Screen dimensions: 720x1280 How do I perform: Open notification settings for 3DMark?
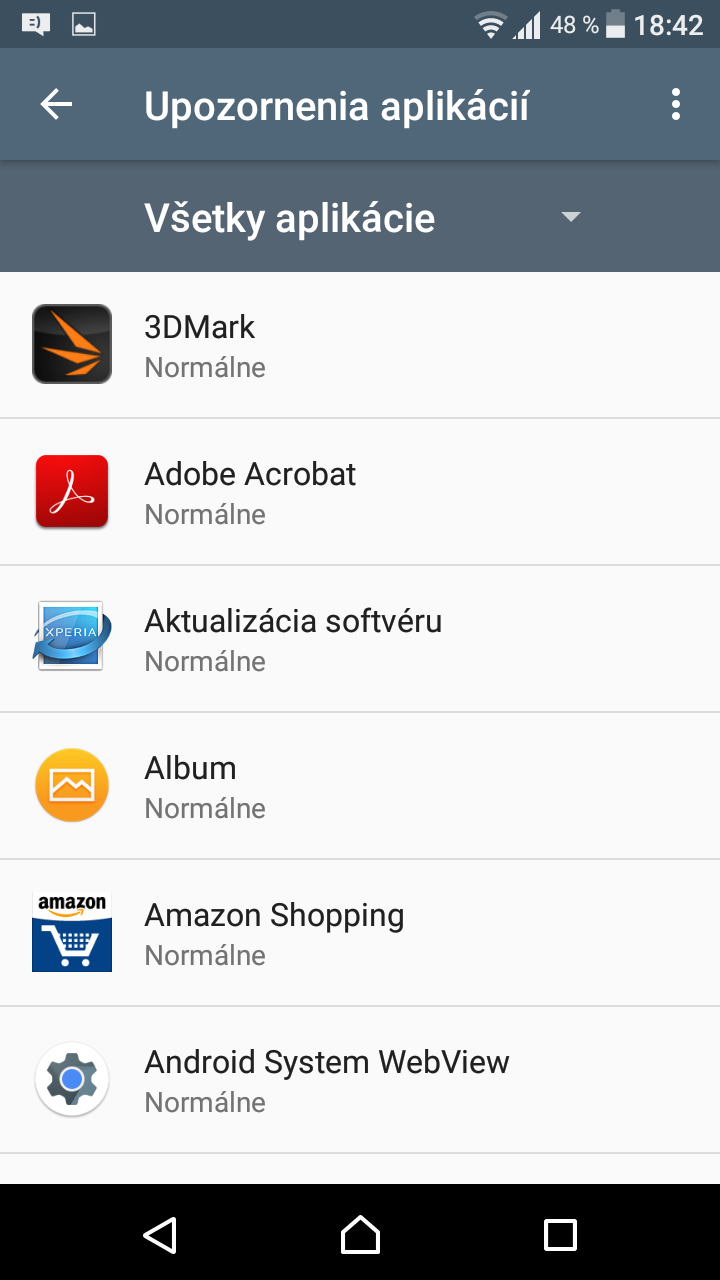360,345
